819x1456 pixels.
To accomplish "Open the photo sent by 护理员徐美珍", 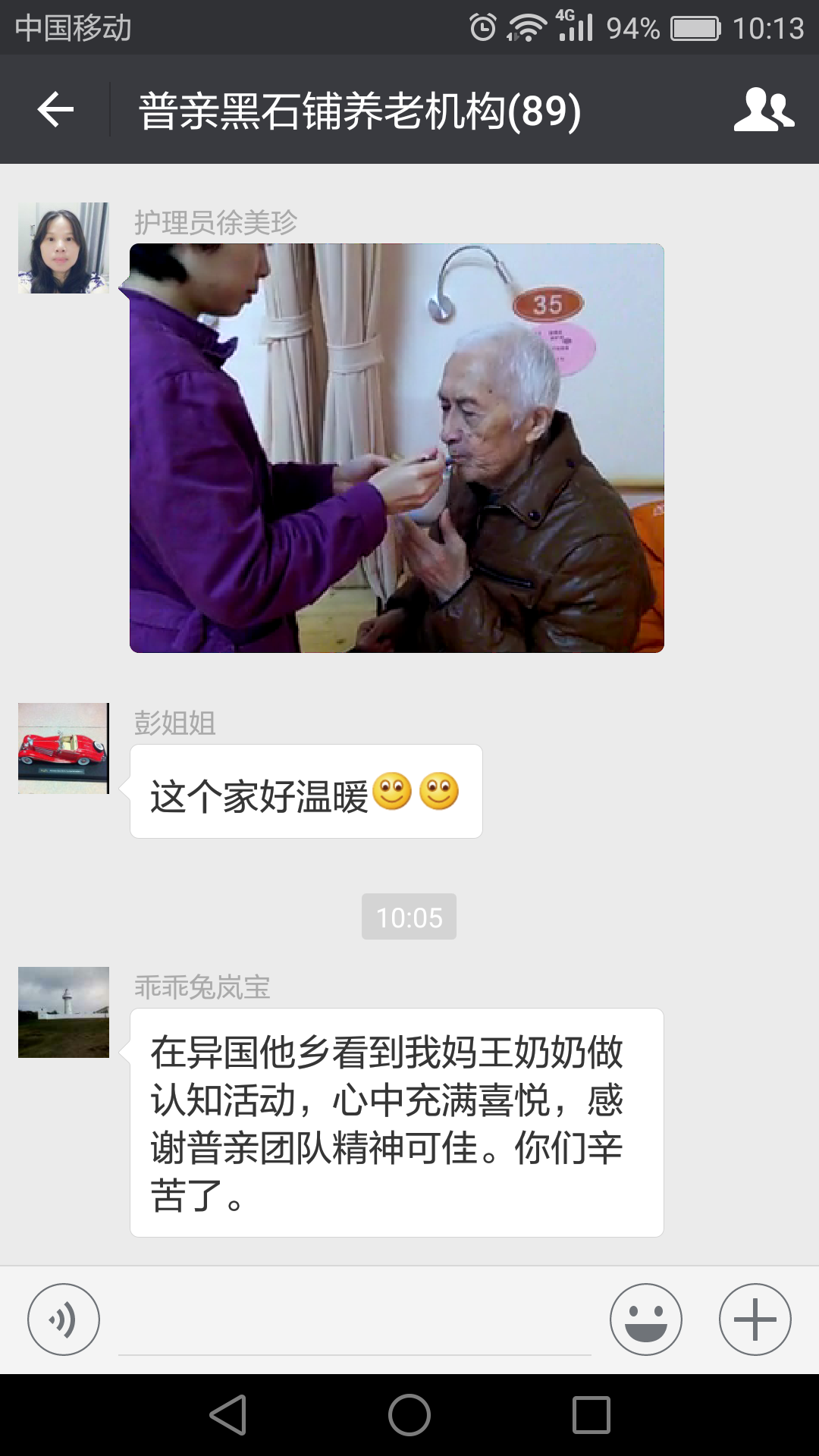I will click(x=397, y=447).
